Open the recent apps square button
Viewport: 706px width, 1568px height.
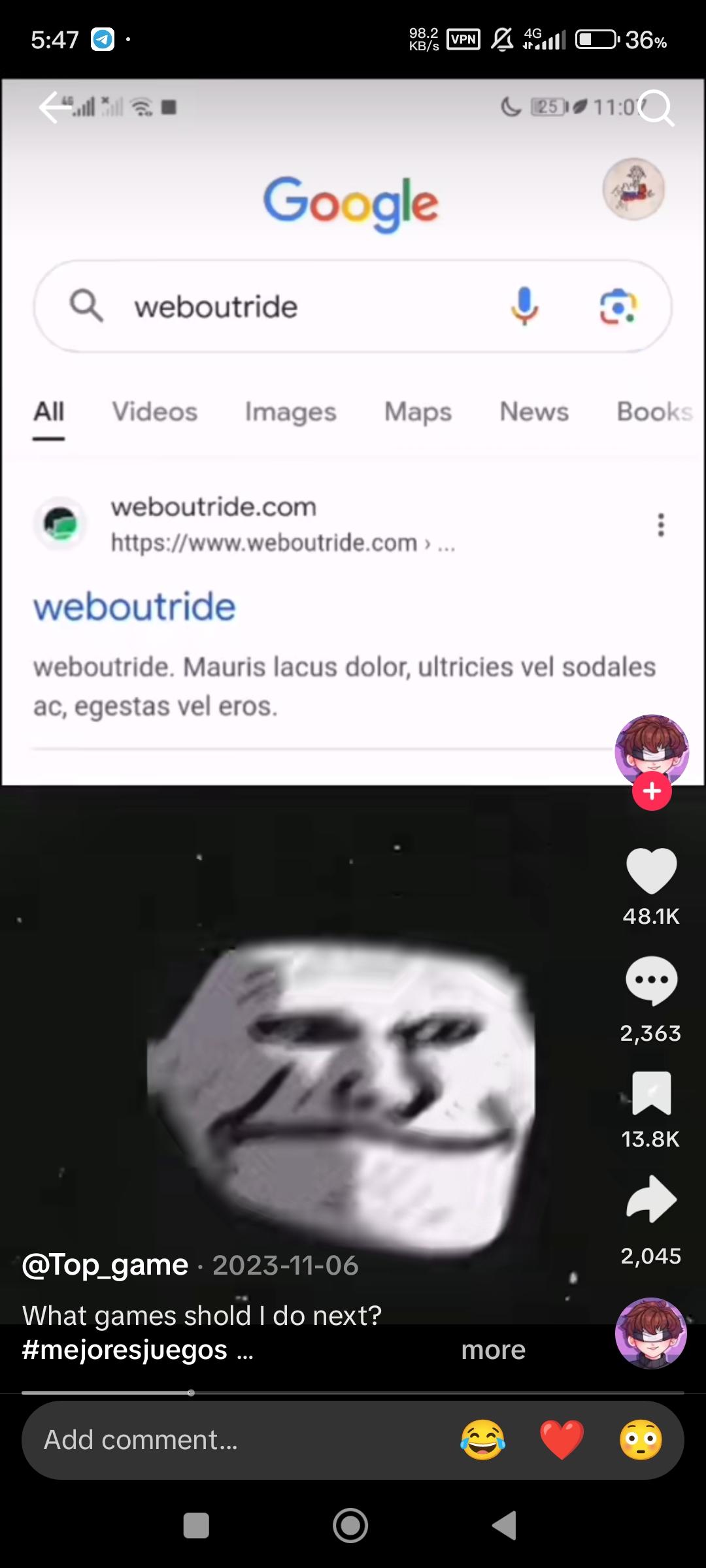click(196, 1526)
